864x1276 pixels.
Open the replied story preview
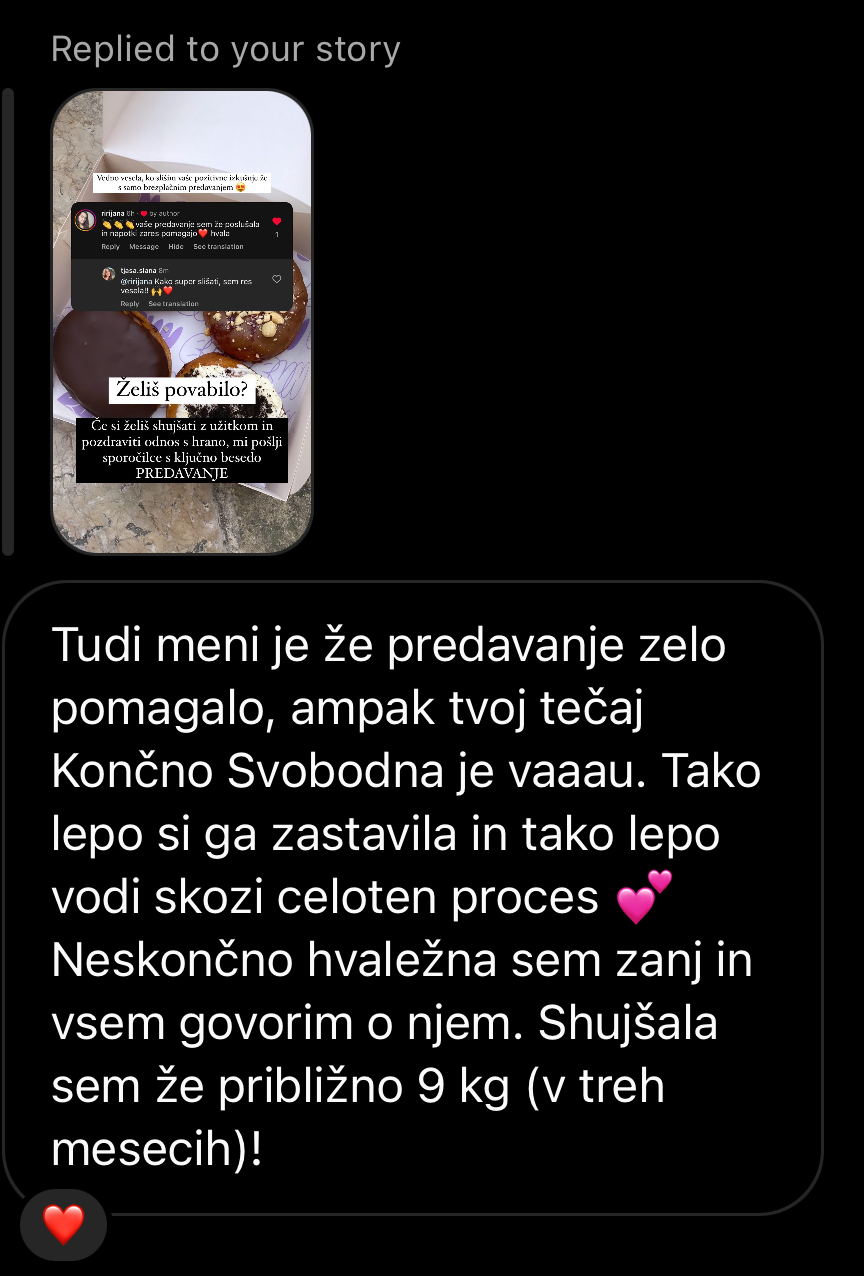182,322
